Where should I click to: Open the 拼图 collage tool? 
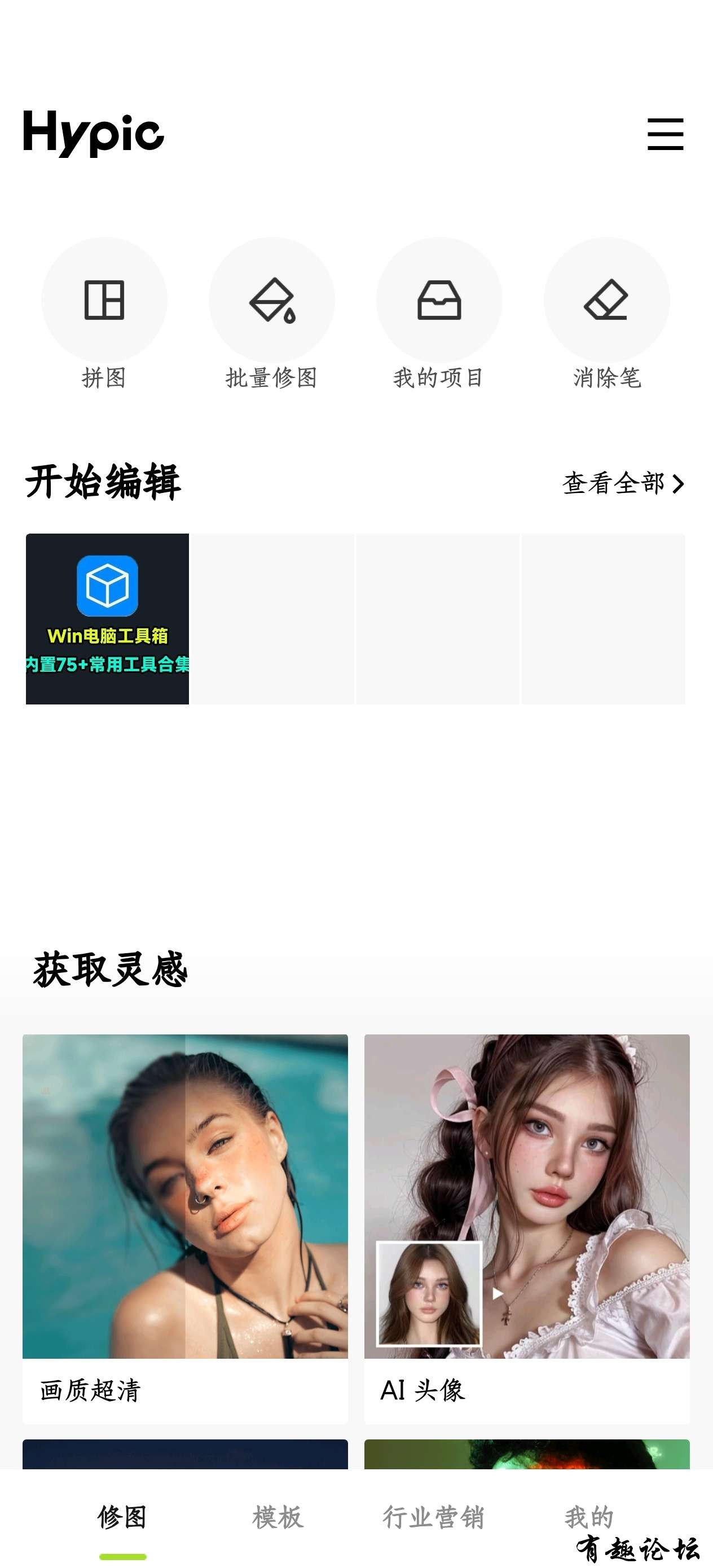104,300
